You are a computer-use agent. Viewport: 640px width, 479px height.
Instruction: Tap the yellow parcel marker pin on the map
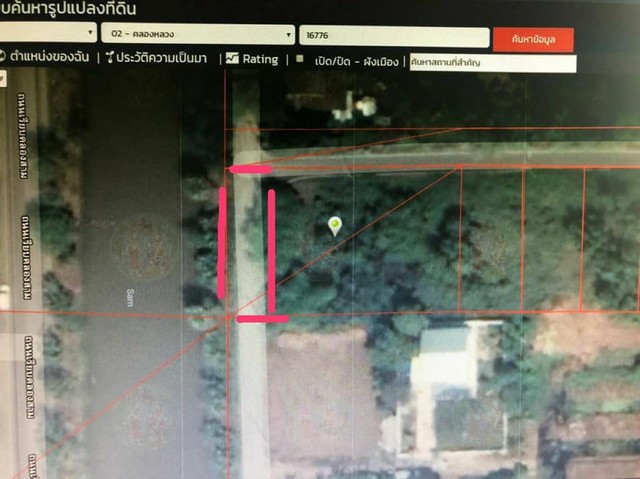[335, 225]
